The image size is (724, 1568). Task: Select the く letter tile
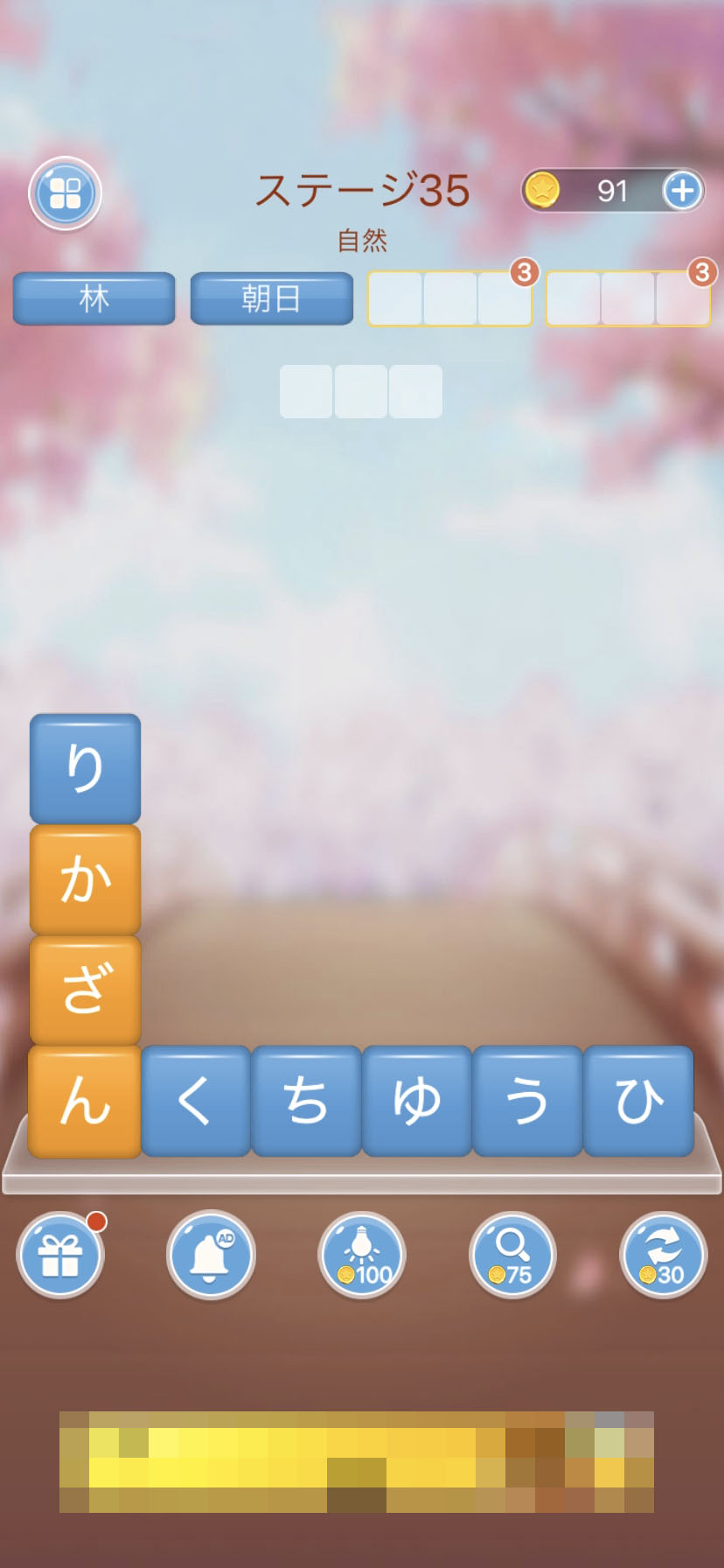point(196,1101)
